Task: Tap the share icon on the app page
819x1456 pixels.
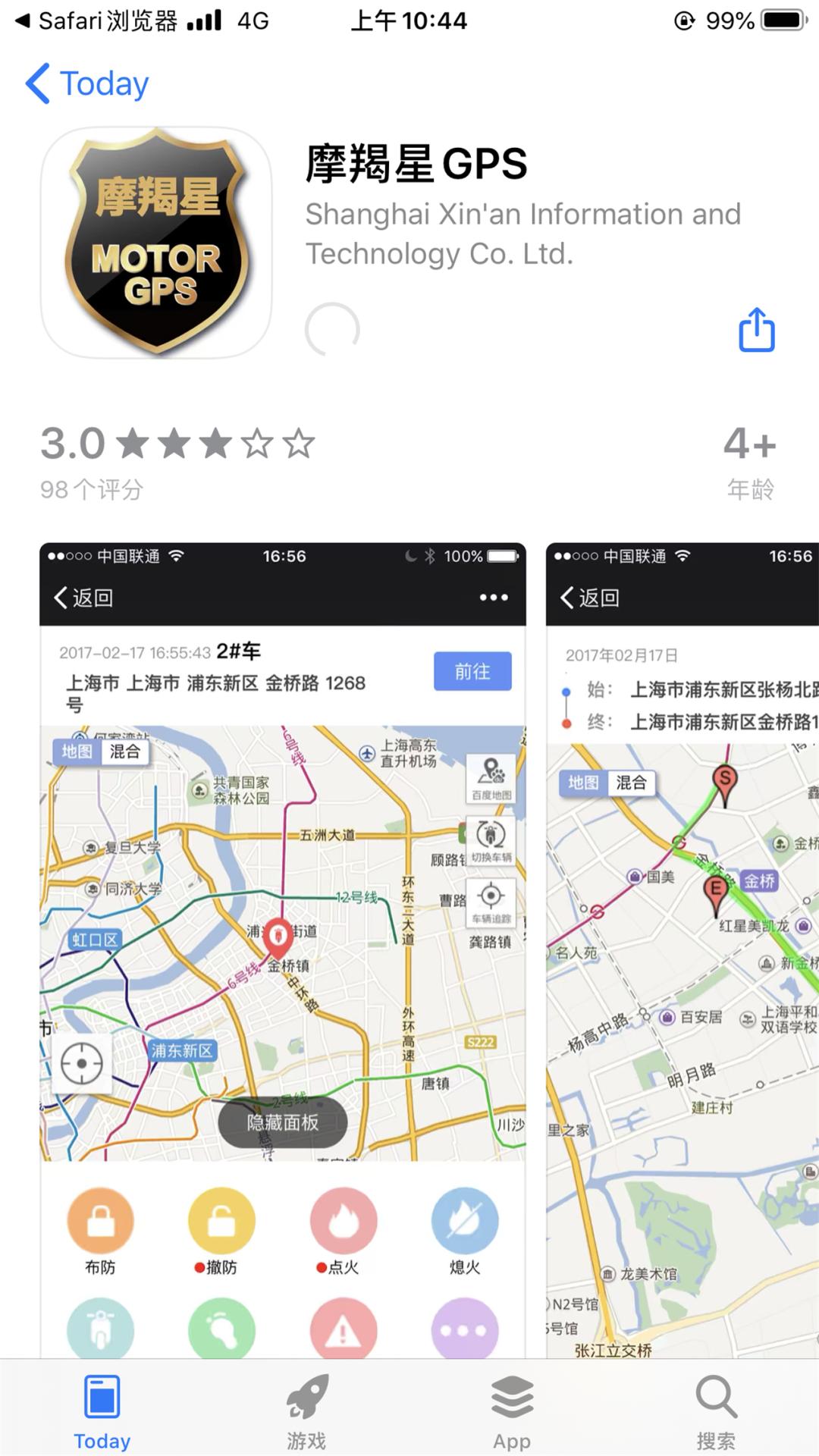Action: point(756,329)
